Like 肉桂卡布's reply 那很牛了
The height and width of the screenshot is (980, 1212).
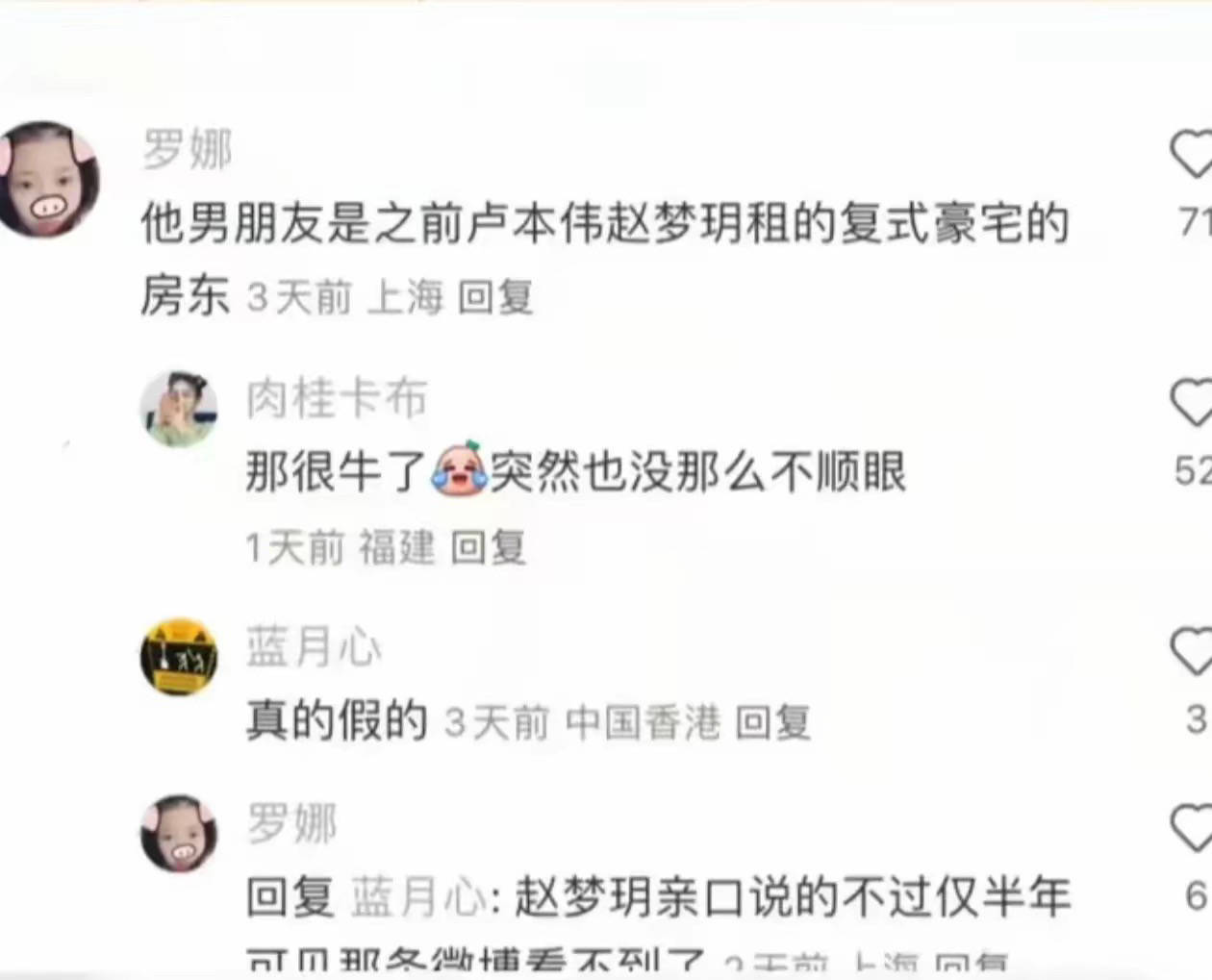tap(1193, 402)
